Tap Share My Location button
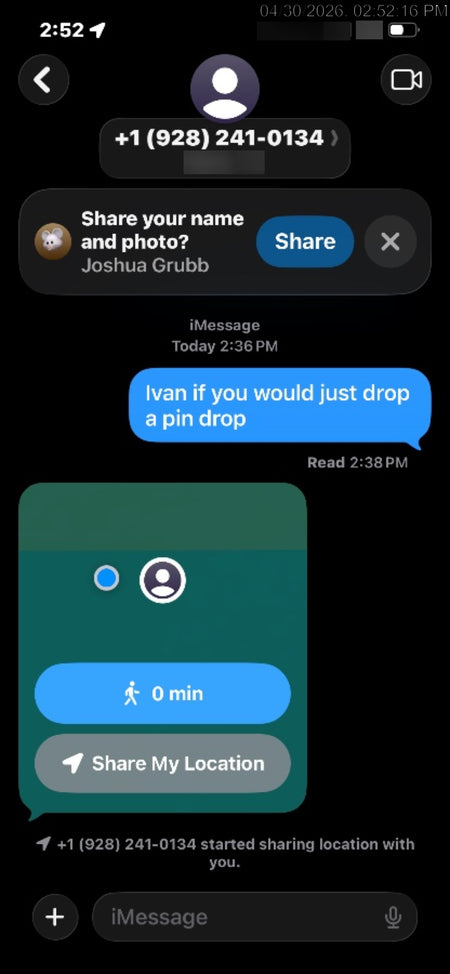The image size is (450, 974). pos(163,764)
